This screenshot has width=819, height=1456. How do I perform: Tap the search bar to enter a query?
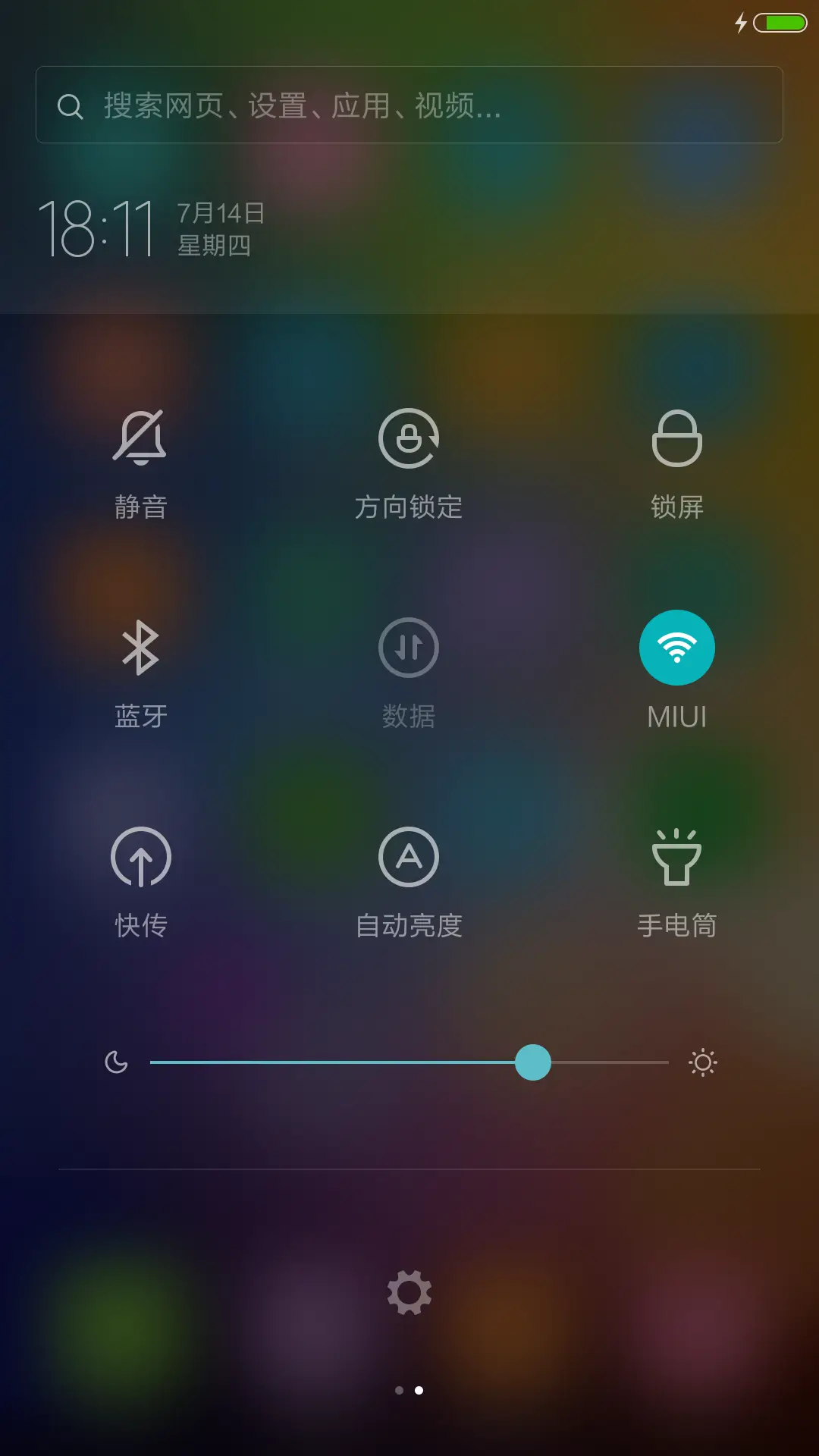click(x=409, y=105)
